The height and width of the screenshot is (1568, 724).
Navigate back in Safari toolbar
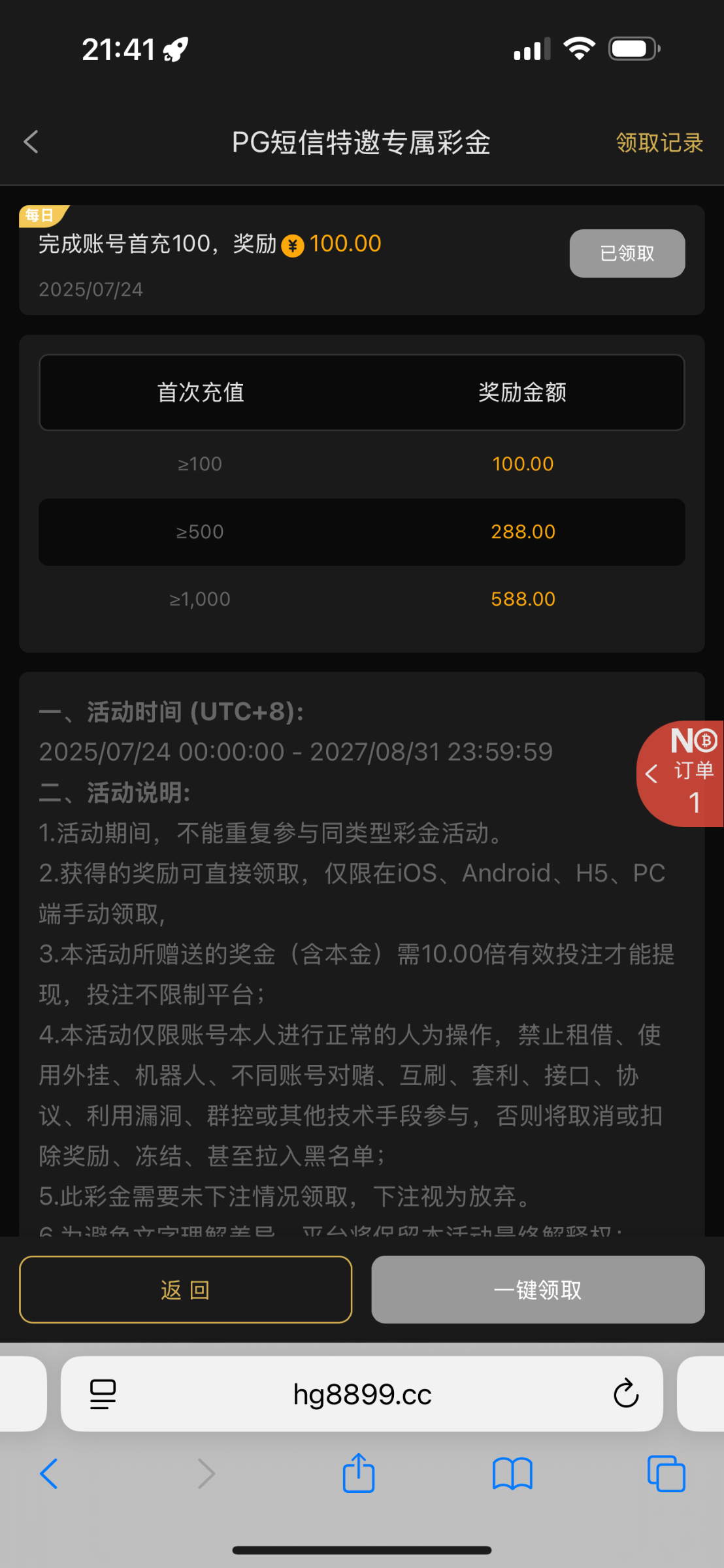coord(49,1474)
